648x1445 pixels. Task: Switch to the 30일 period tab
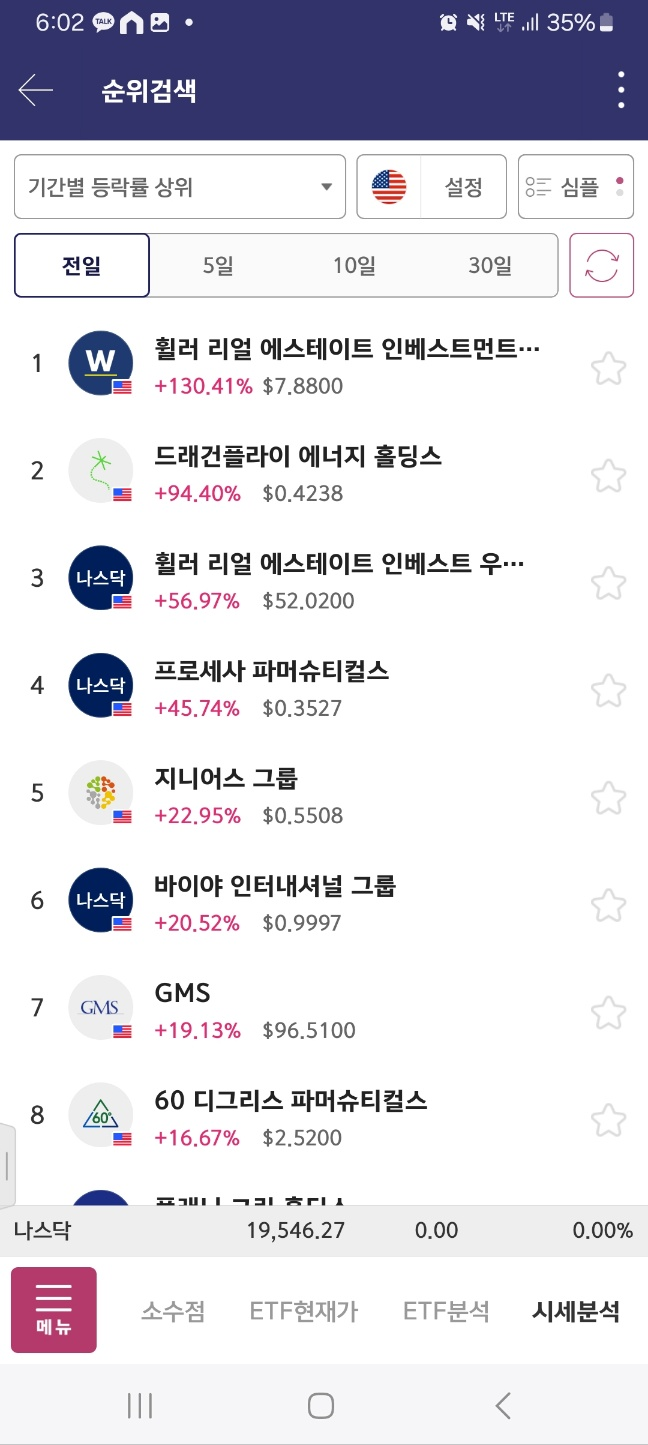click(490, 266)
